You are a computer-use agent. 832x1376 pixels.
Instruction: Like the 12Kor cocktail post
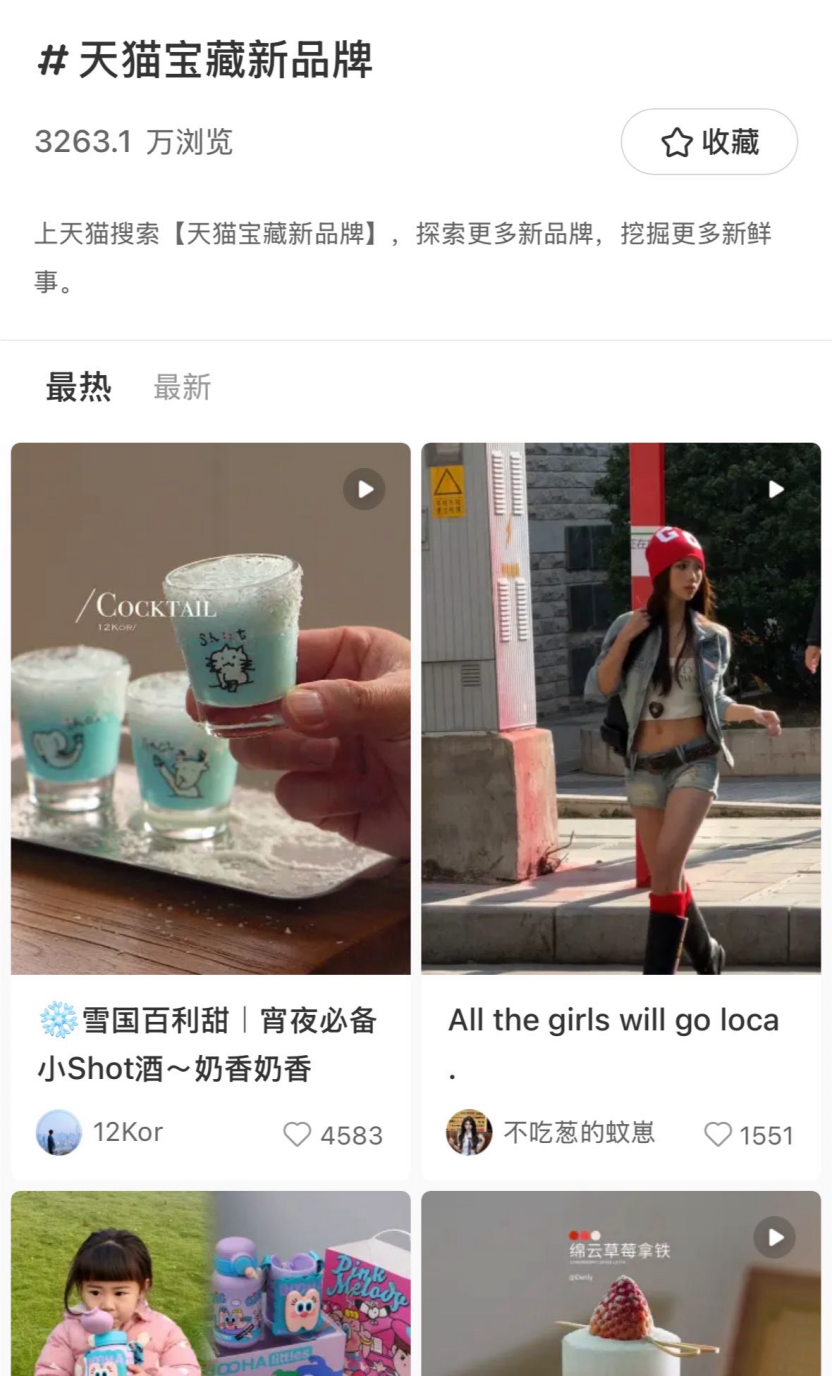[x=297, y=1134]
